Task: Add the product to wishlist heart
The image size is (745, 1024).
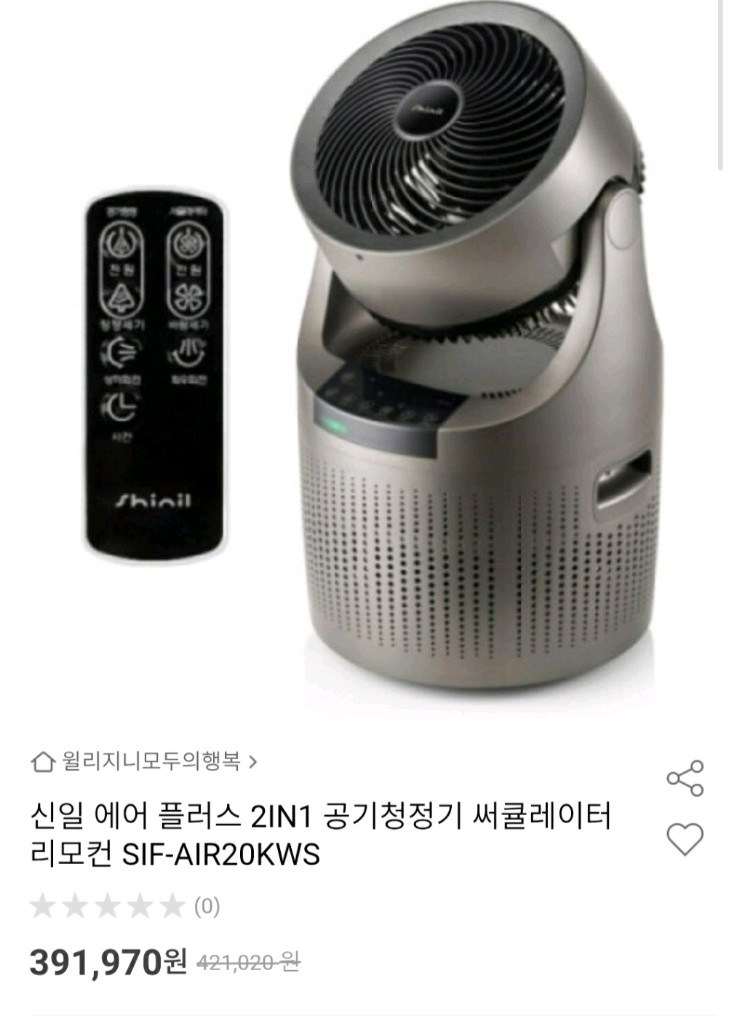Action: pyautogui.click(x=685, y=840)
